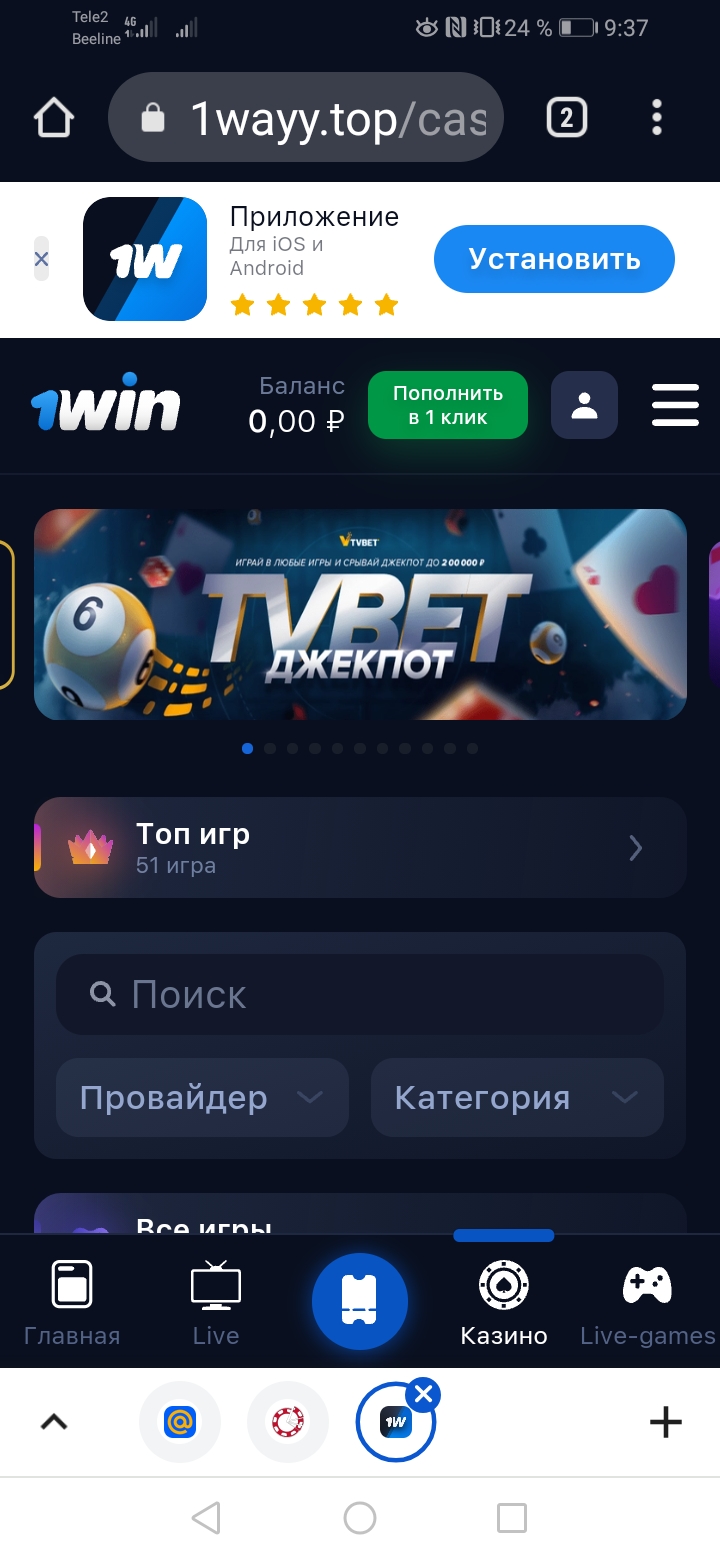Tap the Установить button
Viewport: 720px width, 1560px height.
(x=554, y=259)
